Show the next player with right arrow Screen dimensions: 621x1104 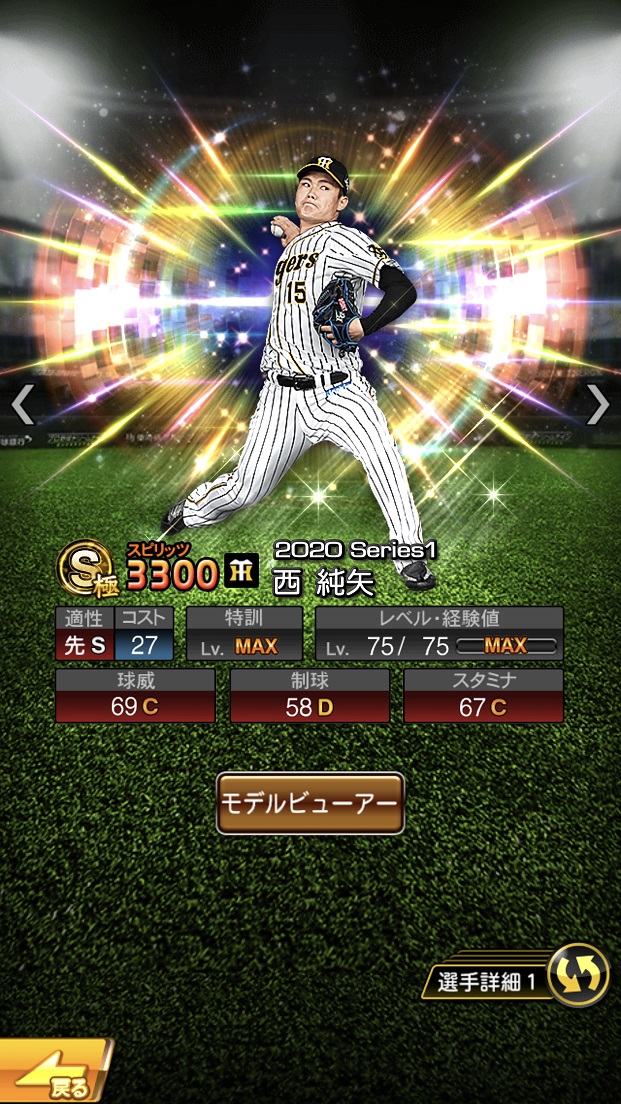(597, 405)
